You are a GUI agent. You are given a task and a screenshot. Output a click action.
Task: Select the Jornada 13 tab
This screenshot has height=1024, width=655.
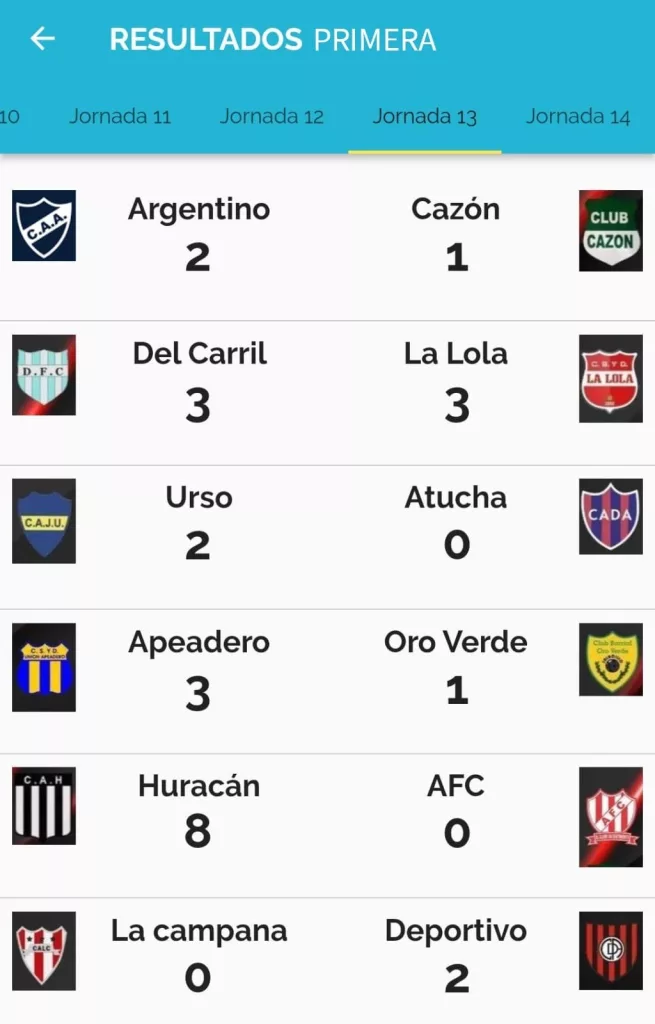pos(425,116)
